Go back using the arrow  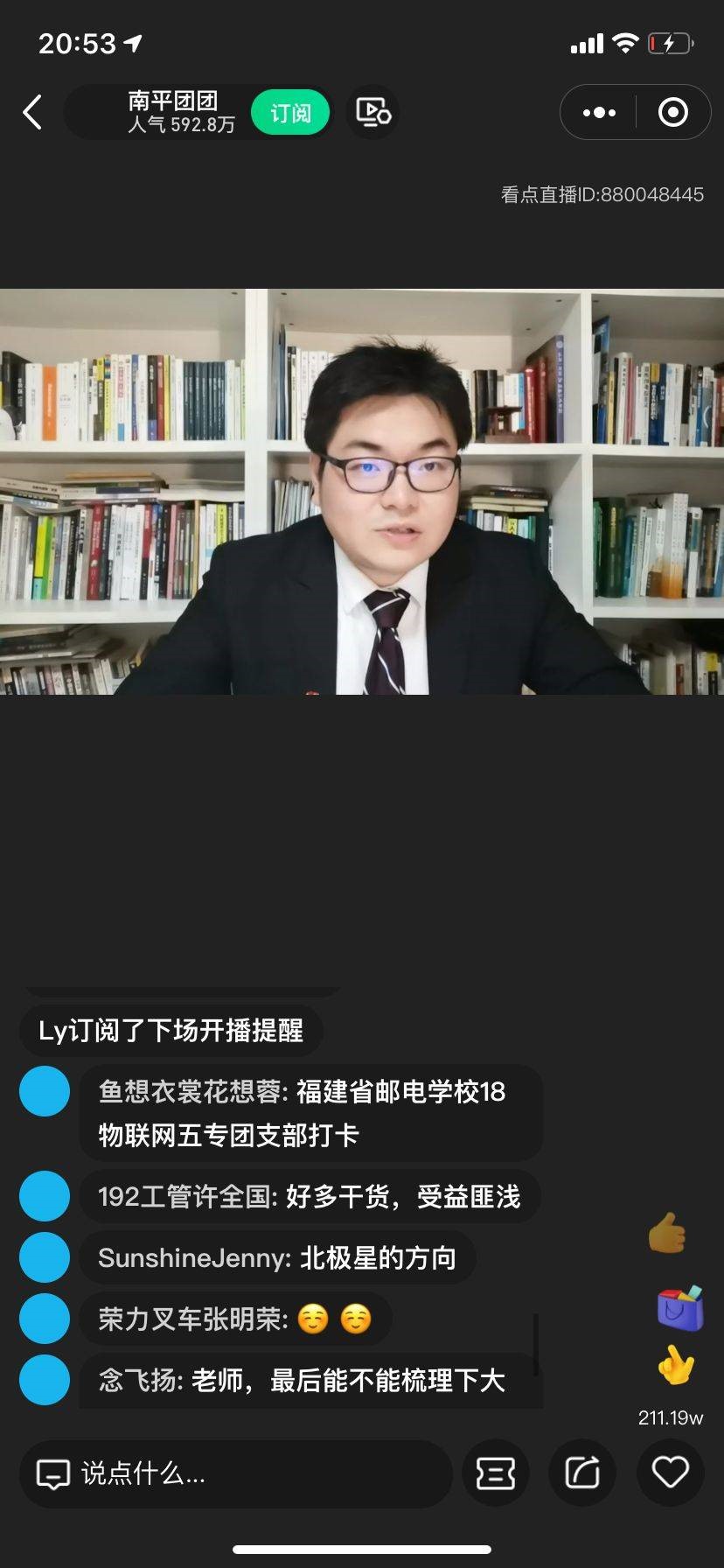[x=33, y=113]
